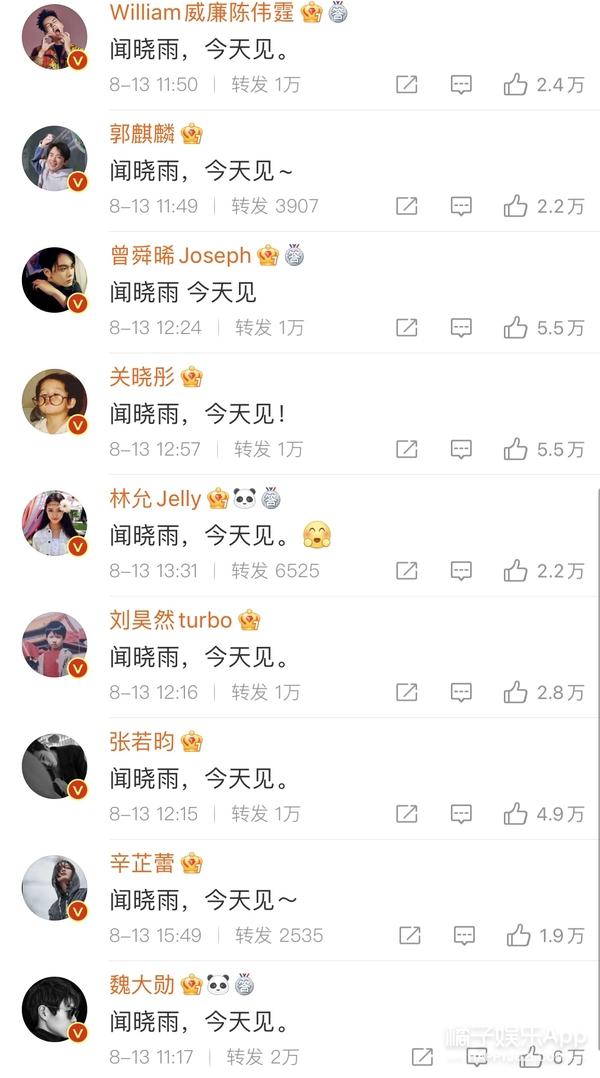The width and height of the screenshot is (600, 1078).
Task: Repost 辛芷蕾's post
Action: point(410,935)
